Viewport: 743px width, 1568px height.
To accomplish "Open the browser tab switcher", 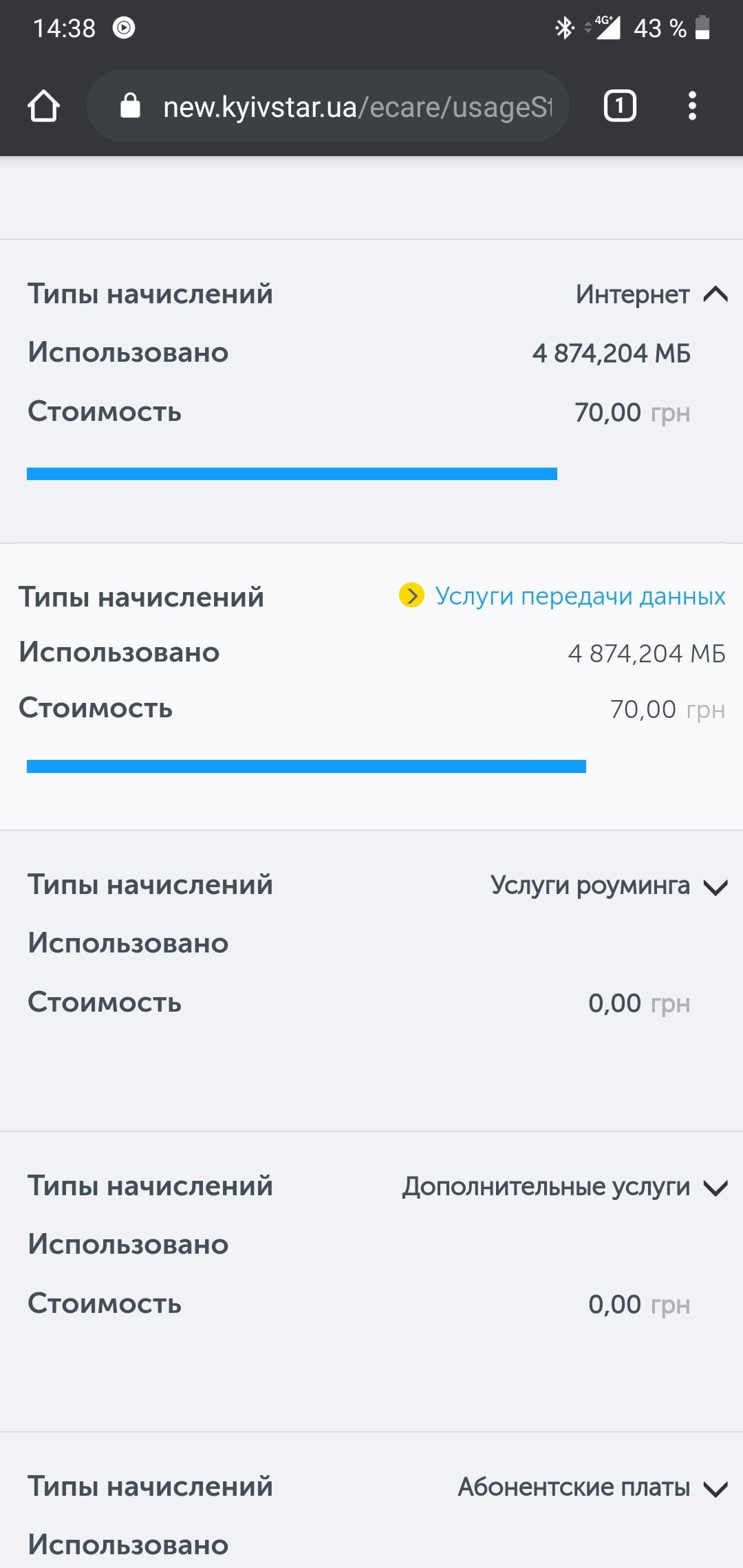I will (619, 106).
